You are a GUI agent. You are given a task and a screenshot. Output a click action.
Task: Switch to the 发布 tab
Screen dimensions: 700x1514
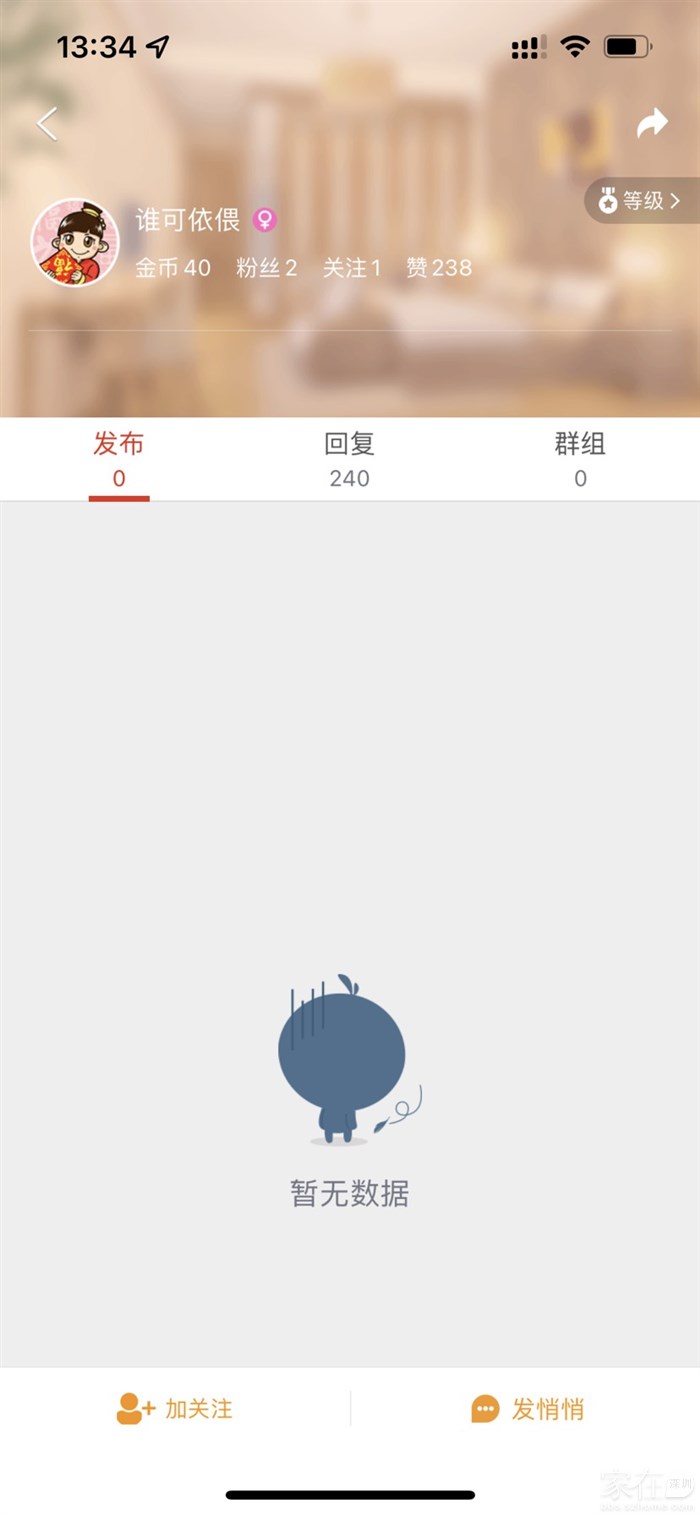coord(119,459)
